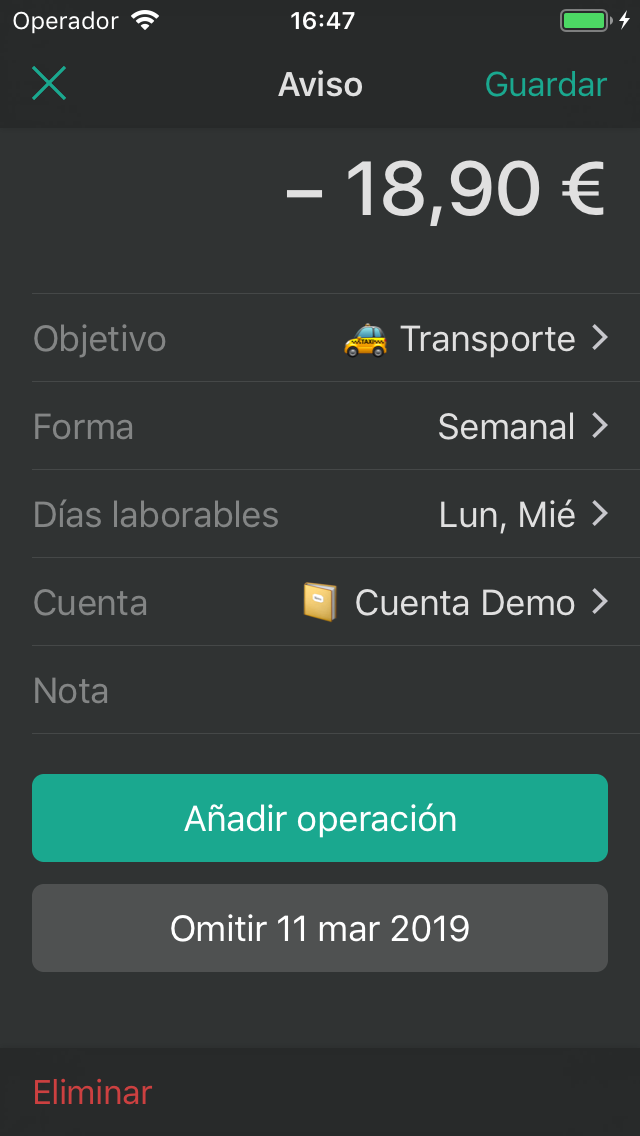This screenshot has width=640, height=1136.
Task: Change the Forma set to Semanal
Action: coord(320,427)
